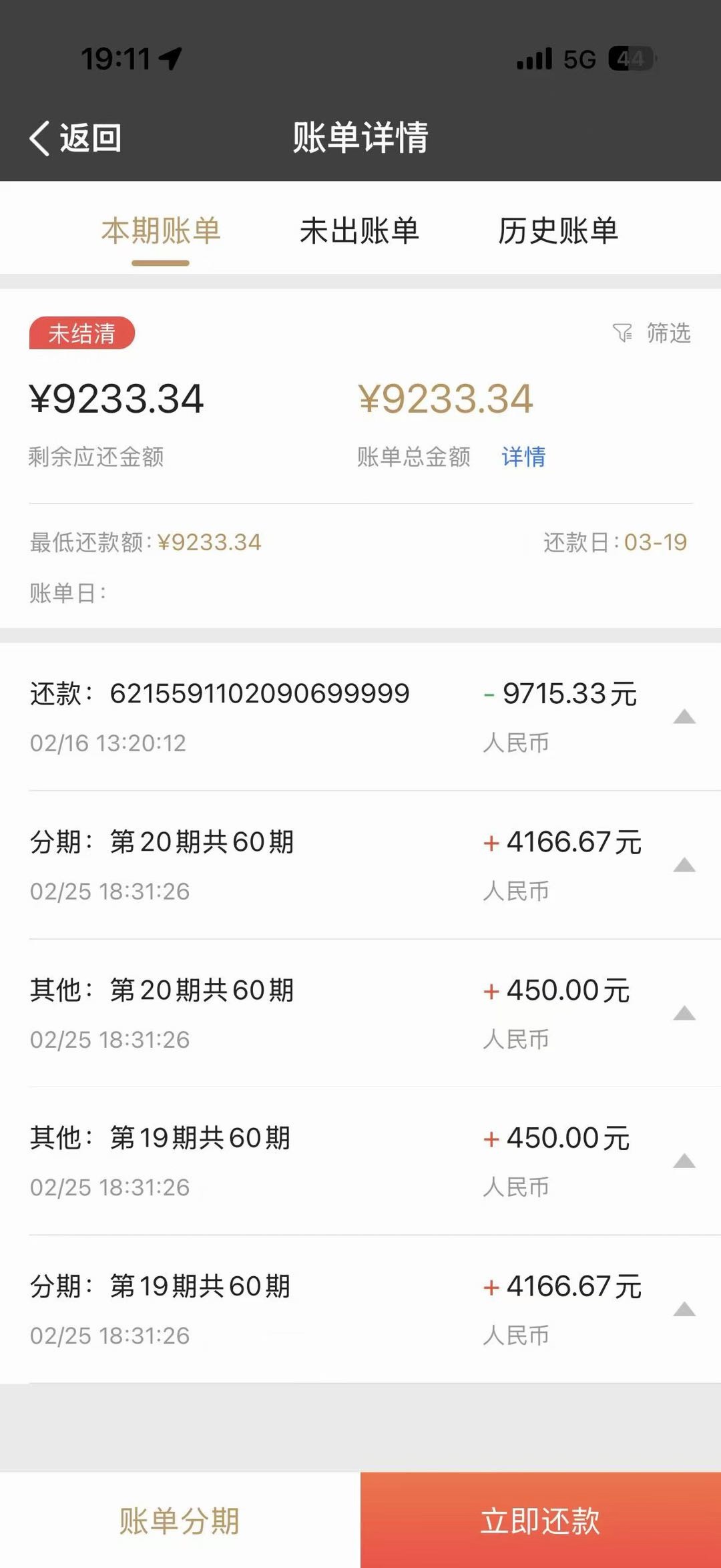721x1568 pixels.
Task: Tap the 账单分期 button
Action: [180, 1520]
